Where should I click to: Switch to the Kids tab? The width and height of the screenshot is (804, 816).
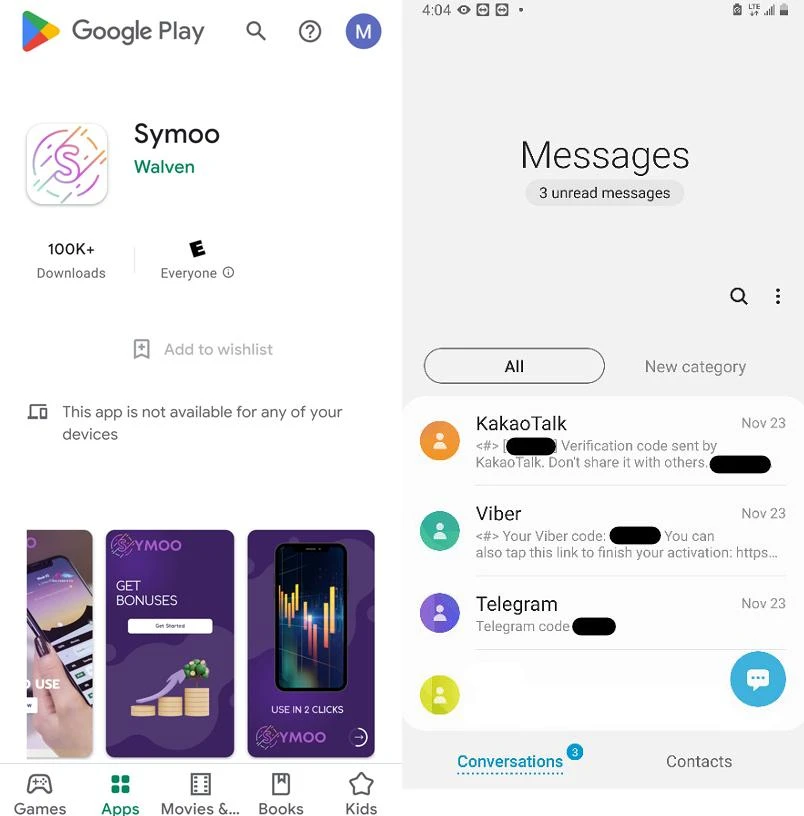point(360,794)
